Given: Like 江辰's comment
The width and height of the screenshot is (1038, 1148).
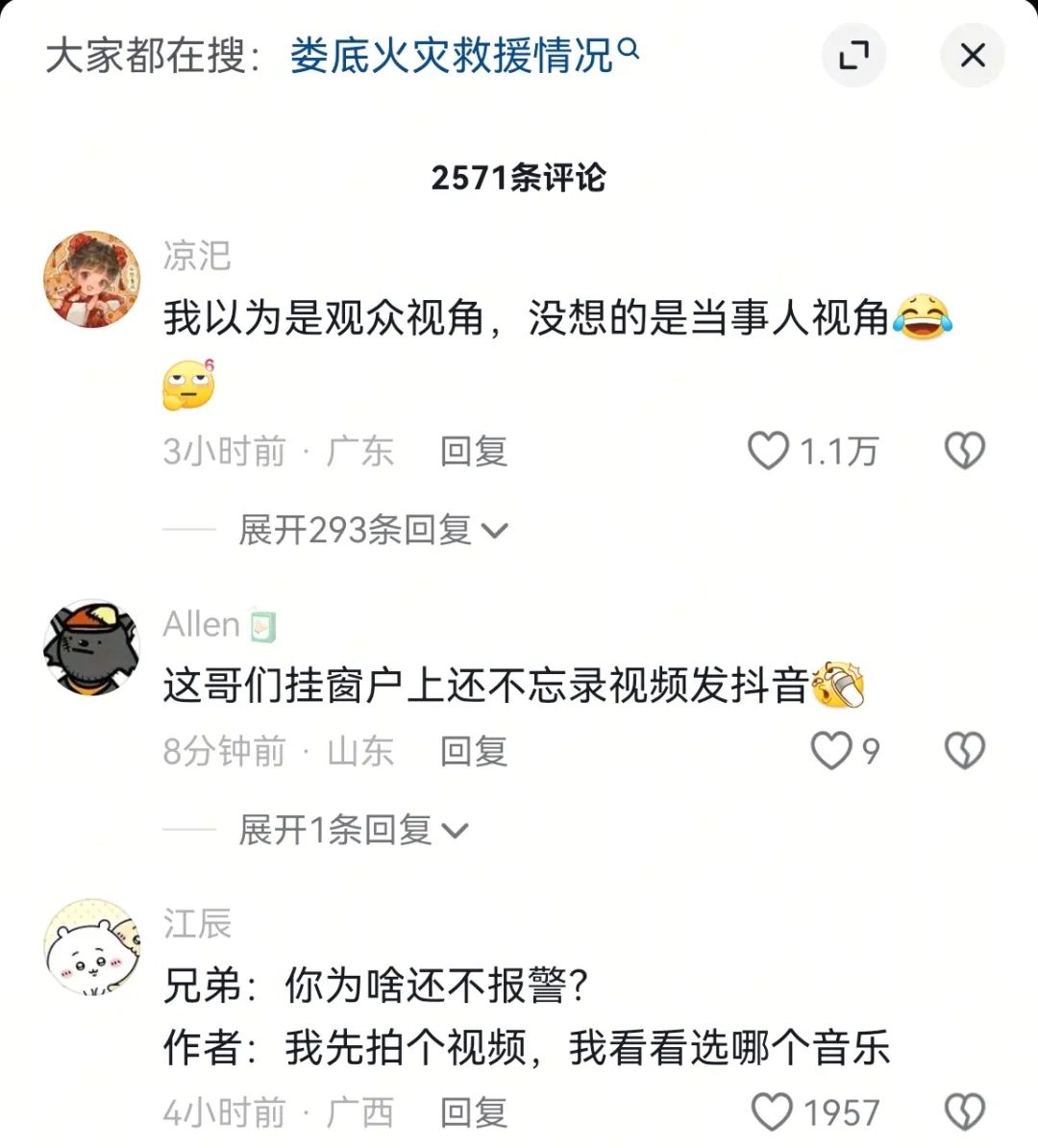Looking at the screenshot, I should pyautogui.click(x=772, y=1112).
